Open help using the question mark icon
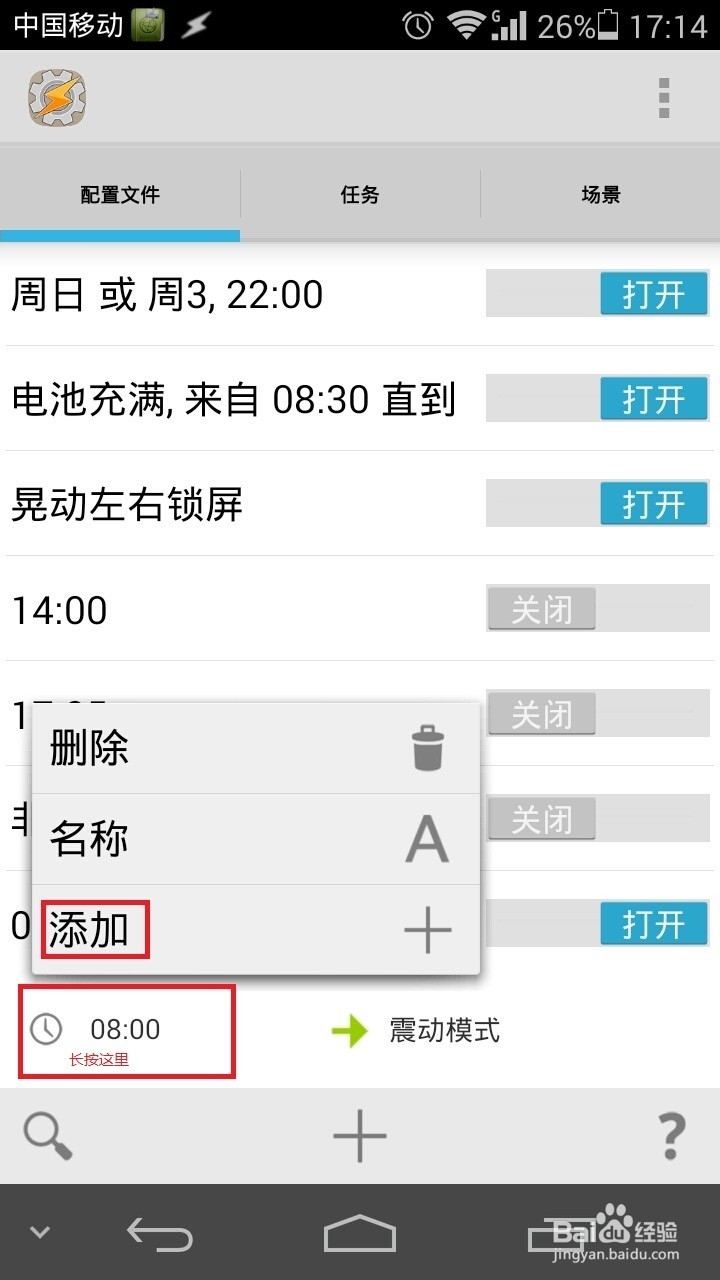Screen dimensions: 720x1280 pyautogui.click(x=669, y=1136)
